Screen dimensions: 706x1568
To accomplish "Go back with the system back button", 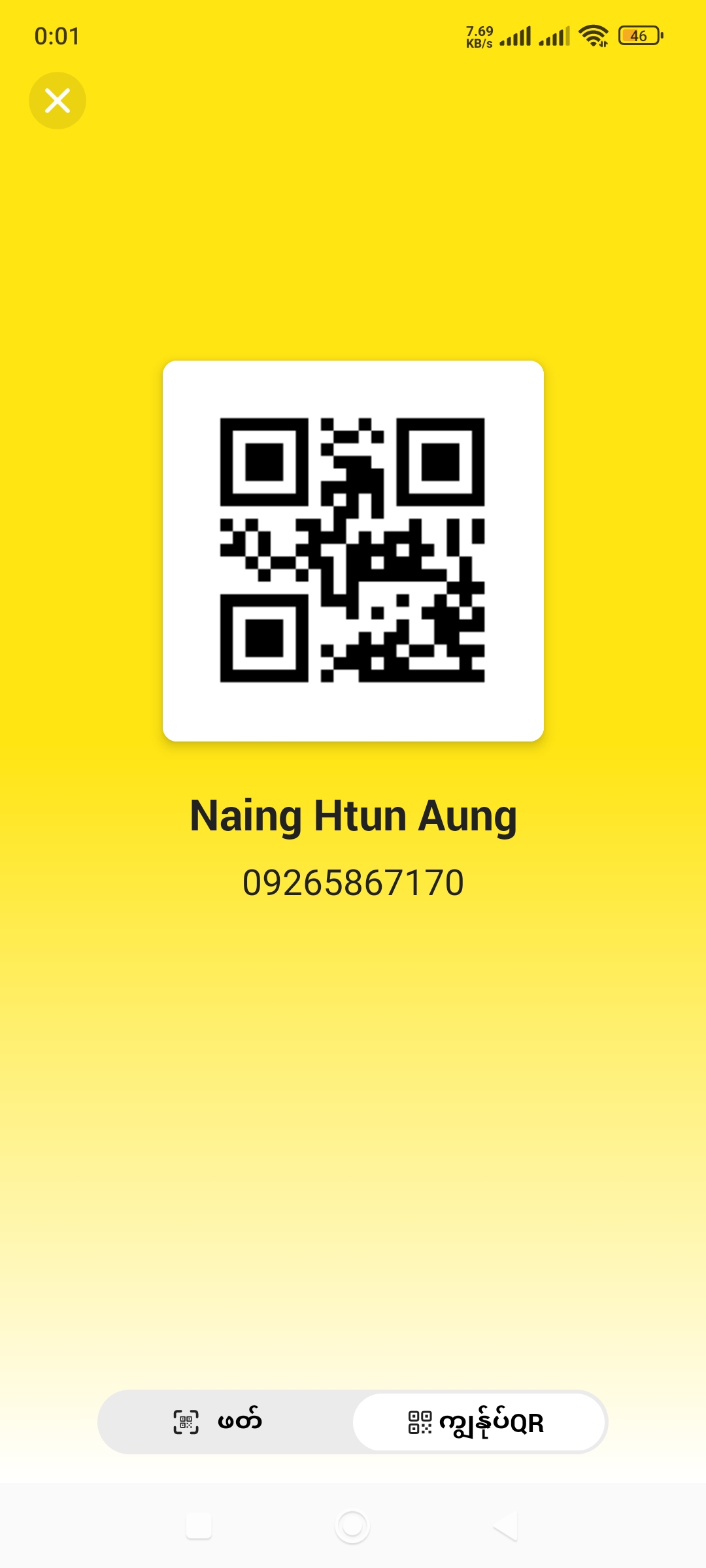I will (x=506, y=1526).
